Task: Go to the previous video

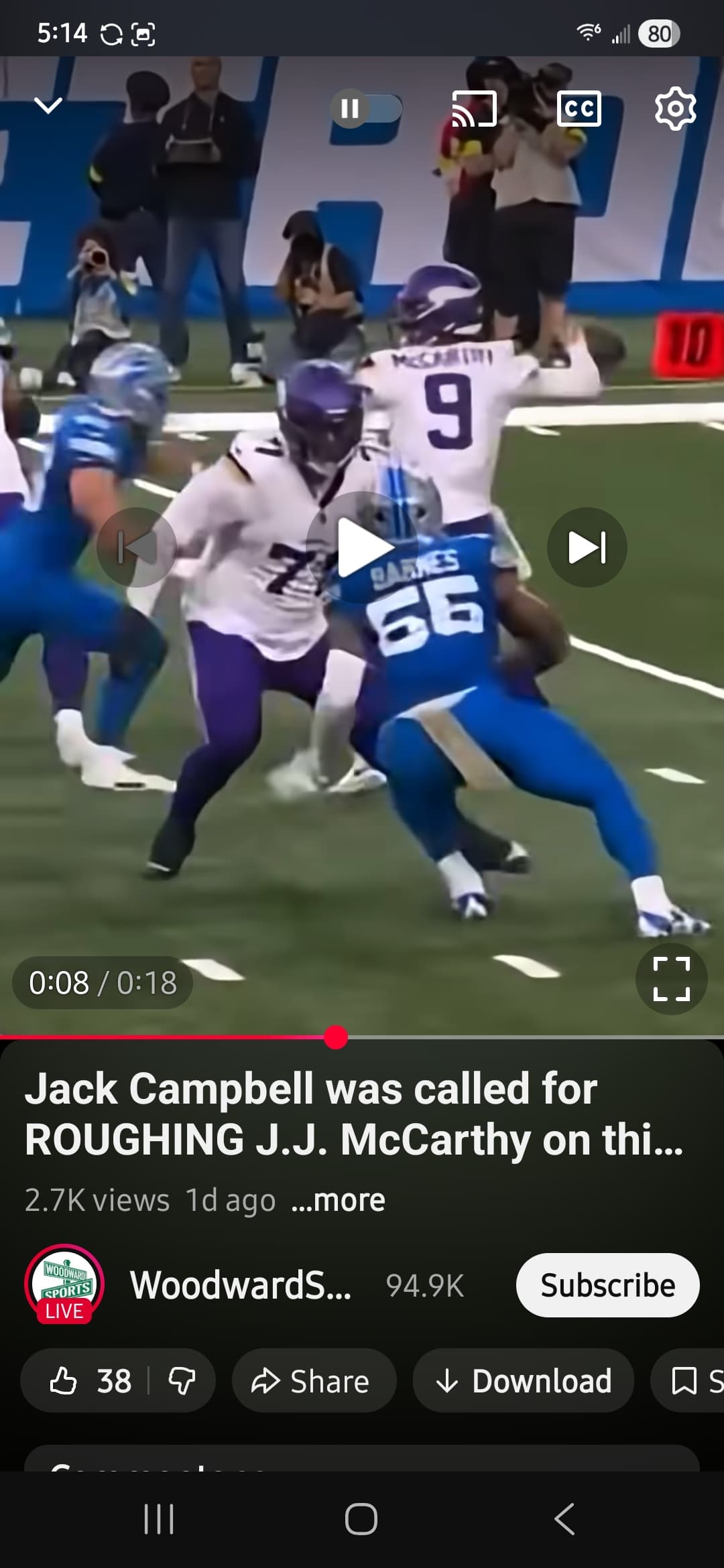Action: pyautogui.click(x=137, y=547)
